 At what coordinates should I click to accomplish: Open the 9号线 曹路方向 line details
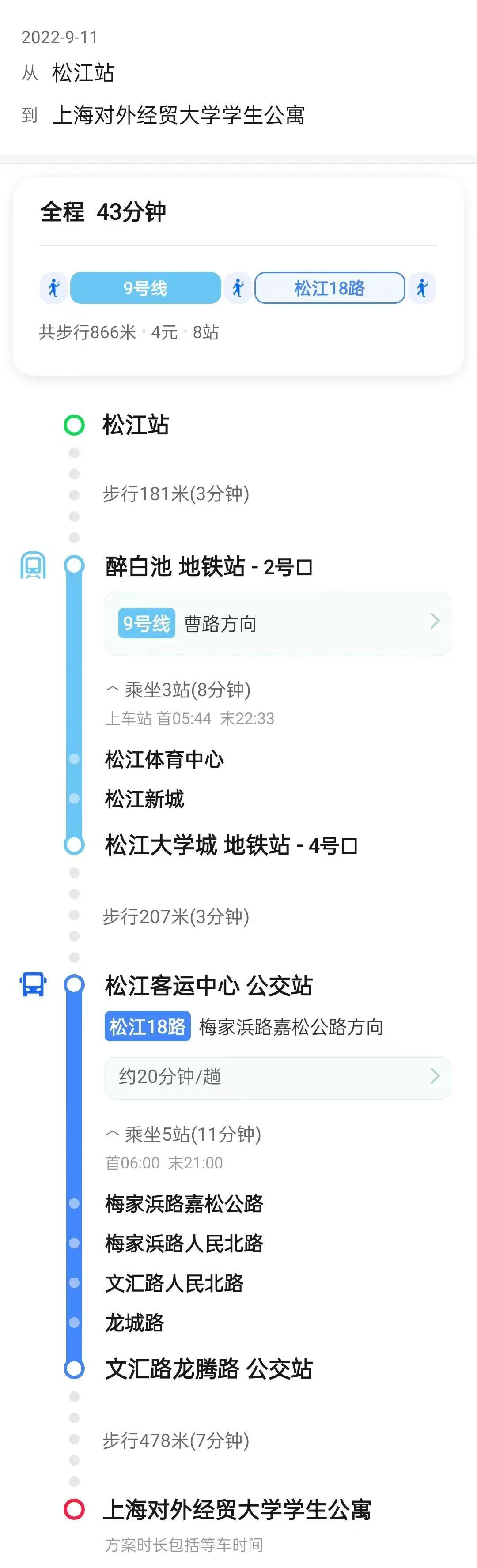(x=277, y=623)
